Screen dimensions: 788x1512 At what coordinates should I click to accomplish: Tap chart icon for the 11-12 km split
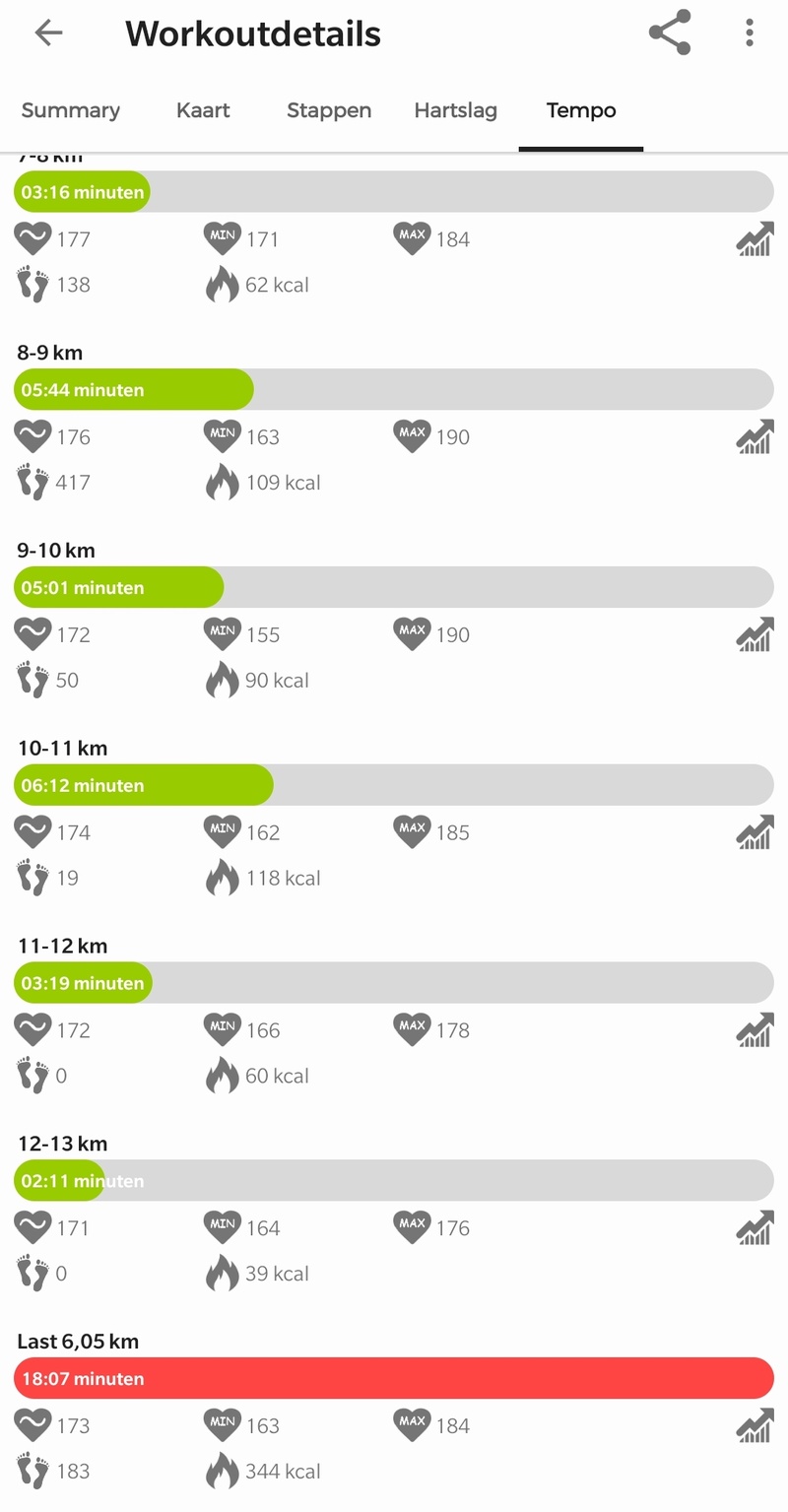pyautogui.click(x=755, y=1030)
